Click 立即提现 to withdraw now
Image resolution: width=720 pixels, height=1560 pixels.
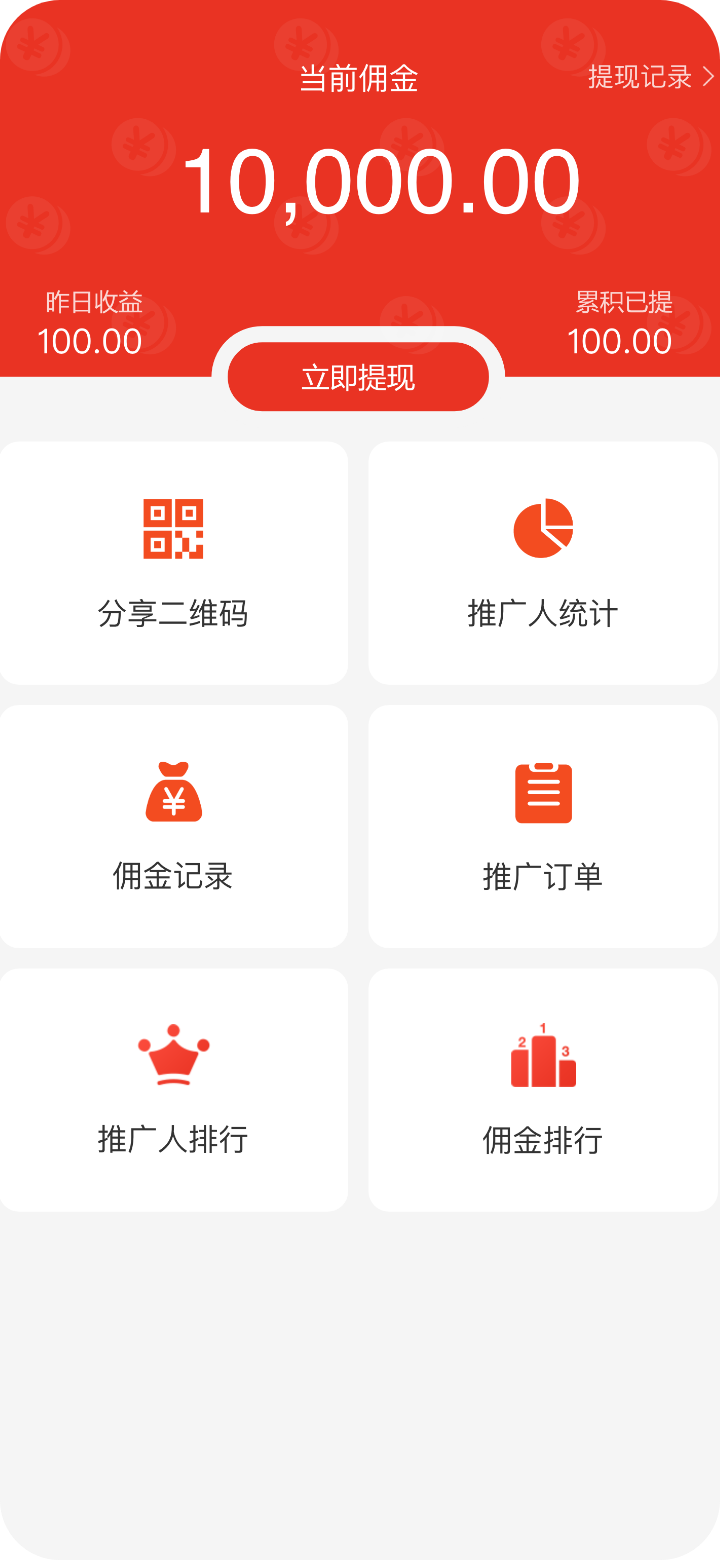[358, 375]
